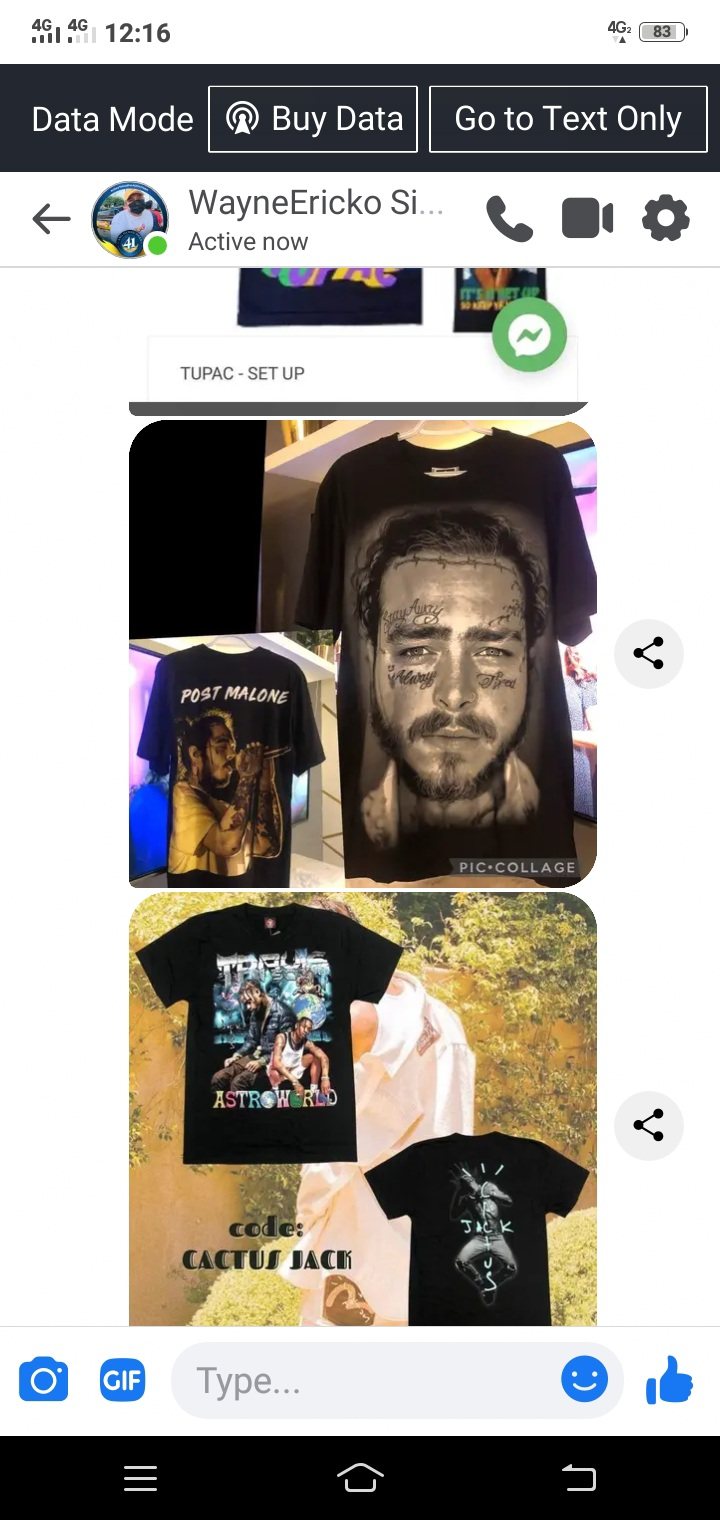Image resolution: width=720 pixels, height=1520 pixels.
Task: Share the Post Malone shirt image
Action: coord(648,654)
